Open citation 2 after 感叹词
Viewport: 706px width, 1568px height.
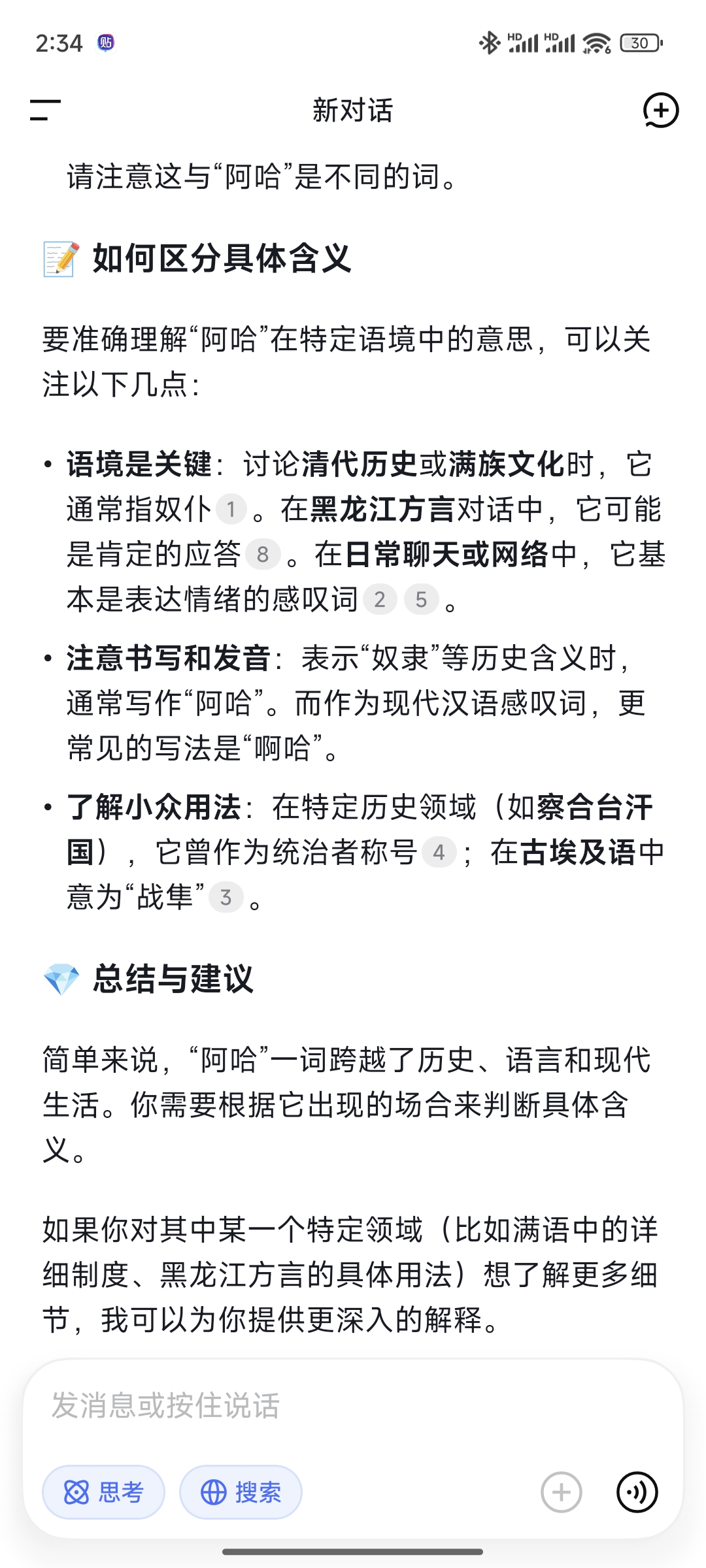380,599
